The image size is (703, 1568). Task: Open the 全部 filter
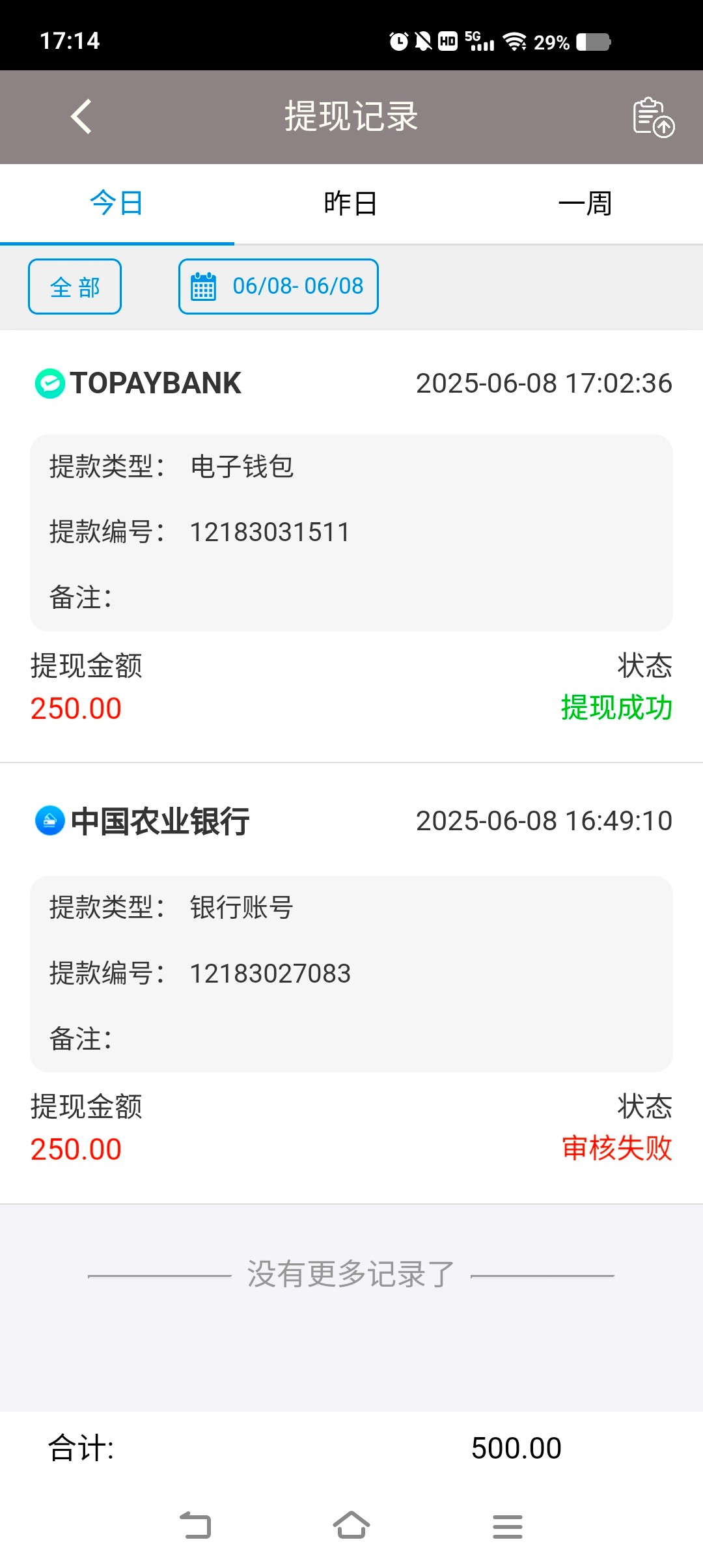(x=75, y=287)
